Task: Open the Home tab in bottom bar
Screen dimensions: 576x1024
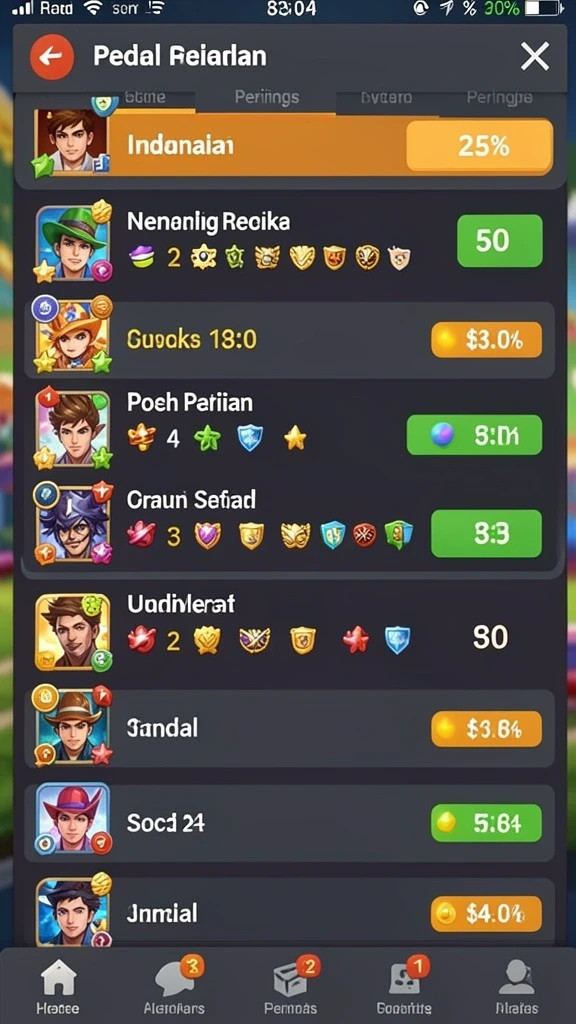Action: [59, 986]
